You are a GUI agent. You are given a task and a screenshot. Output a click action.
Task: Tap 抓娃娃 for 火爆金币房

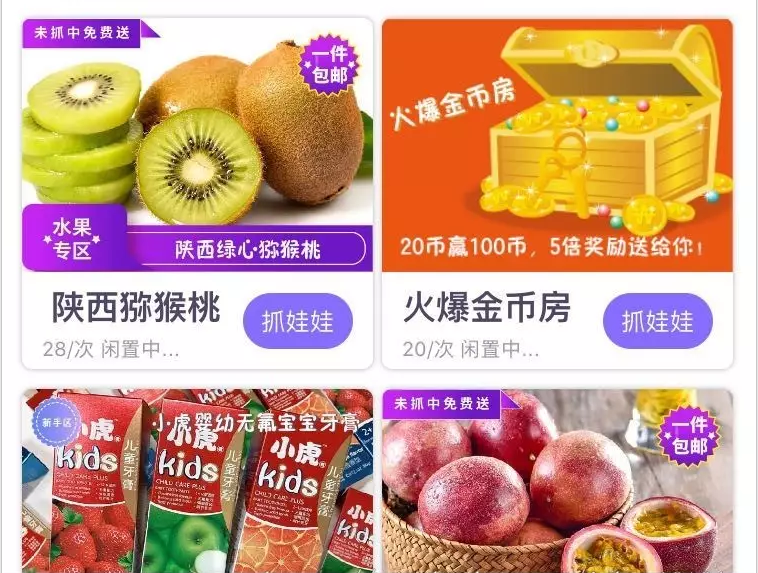click(x=657, y=321)
